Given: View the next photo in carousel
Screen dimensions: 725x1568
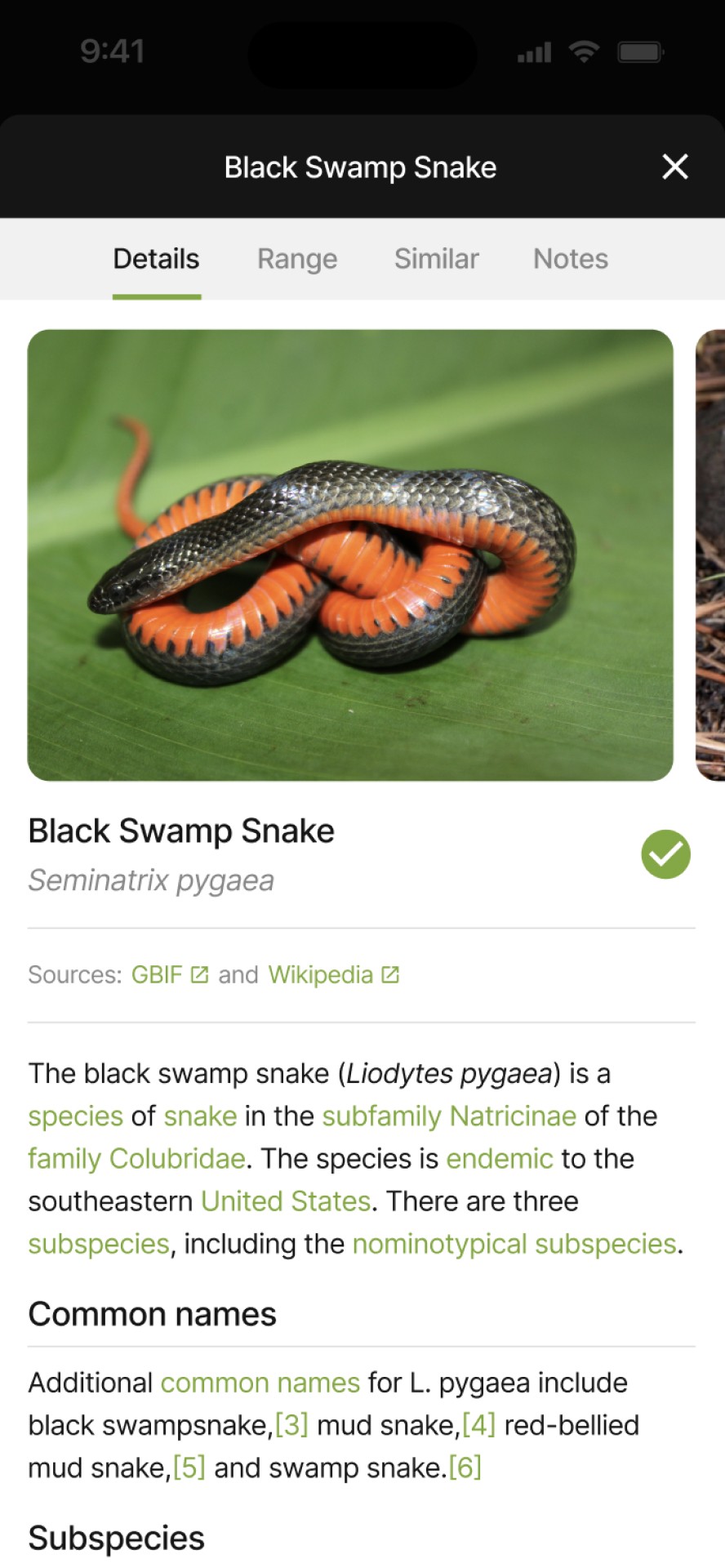Looking at the screenshot, I should pyautogui.click(x=709, y=555).
